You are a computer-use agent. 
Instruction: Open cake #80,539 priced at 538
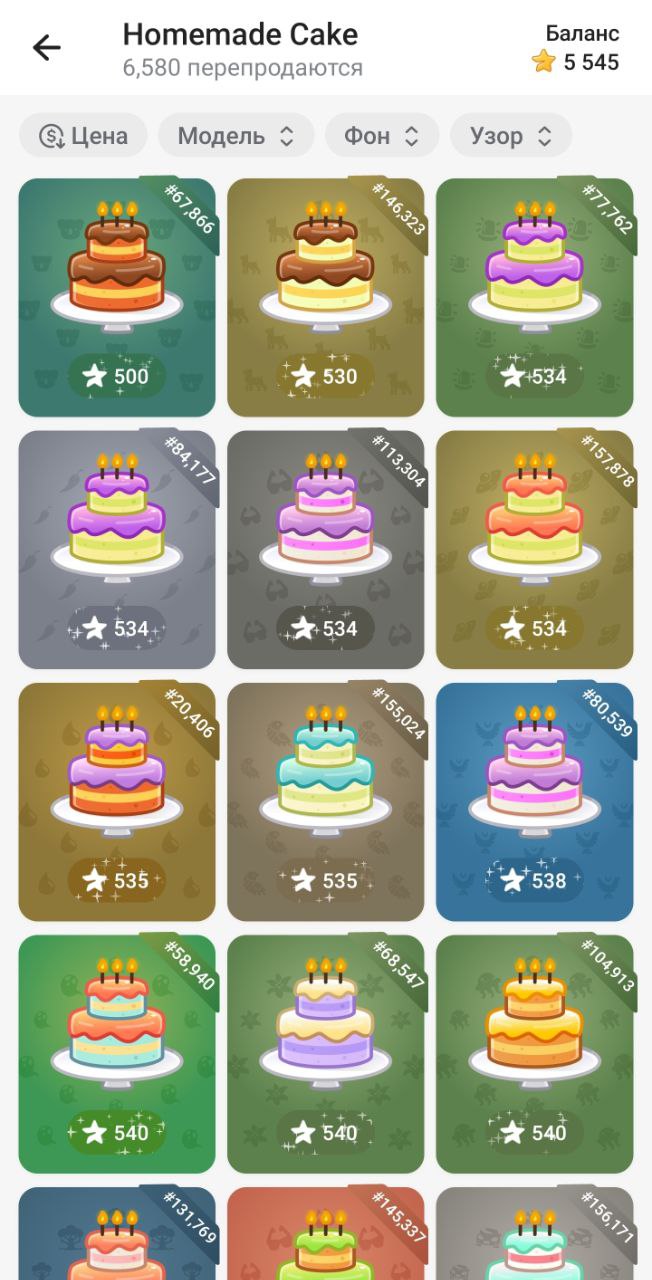(x=534, y=801)
